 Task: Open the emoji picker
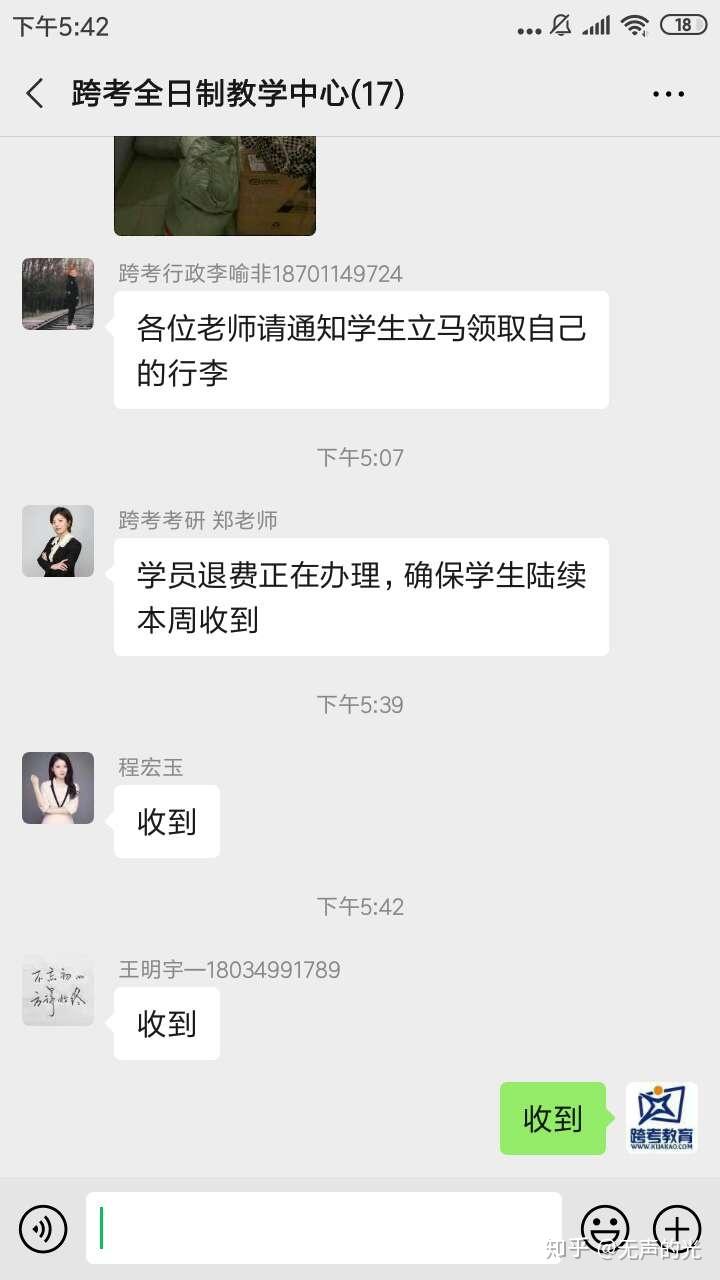pos(605,1228)
